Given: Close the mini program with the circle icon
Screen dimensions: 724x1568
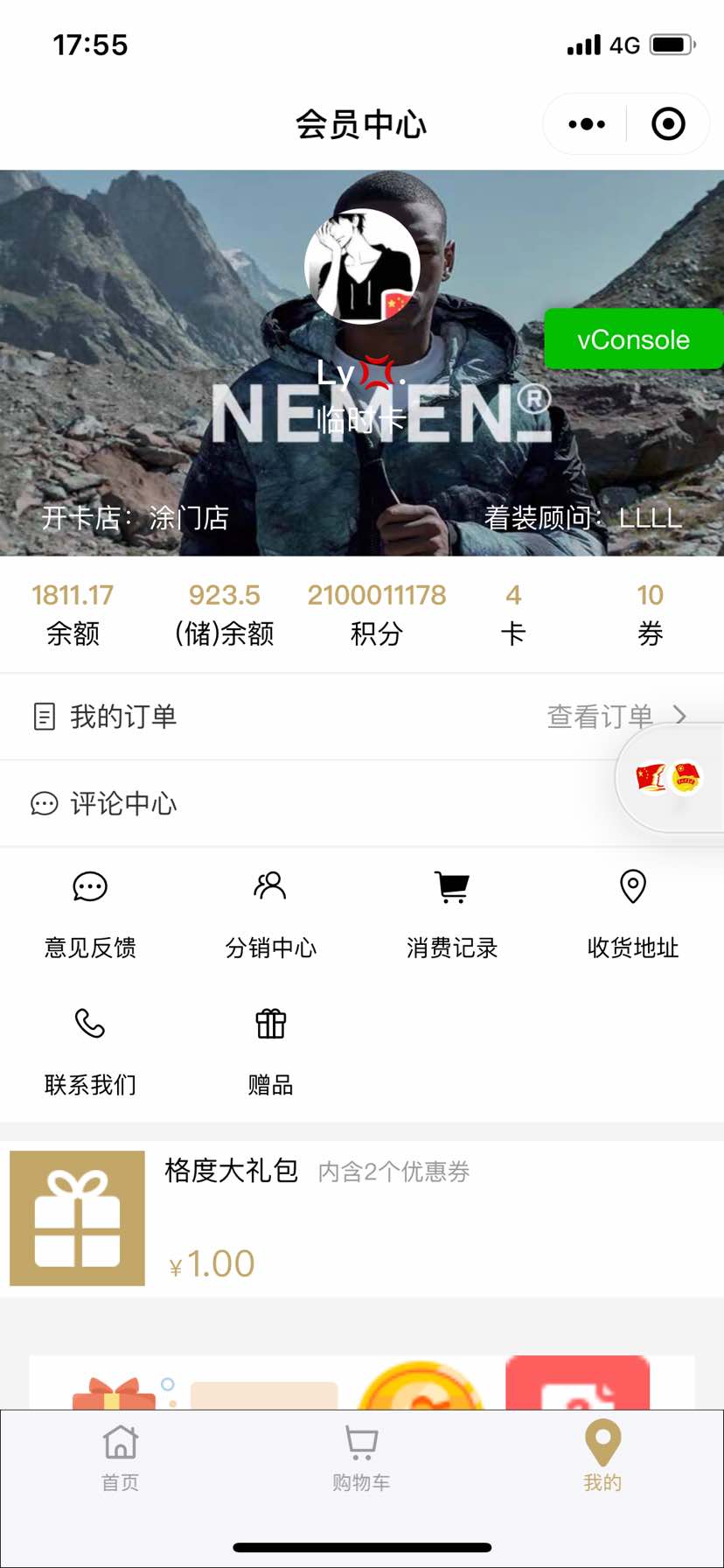Looking at the screenshot, I should coord(668,124).
